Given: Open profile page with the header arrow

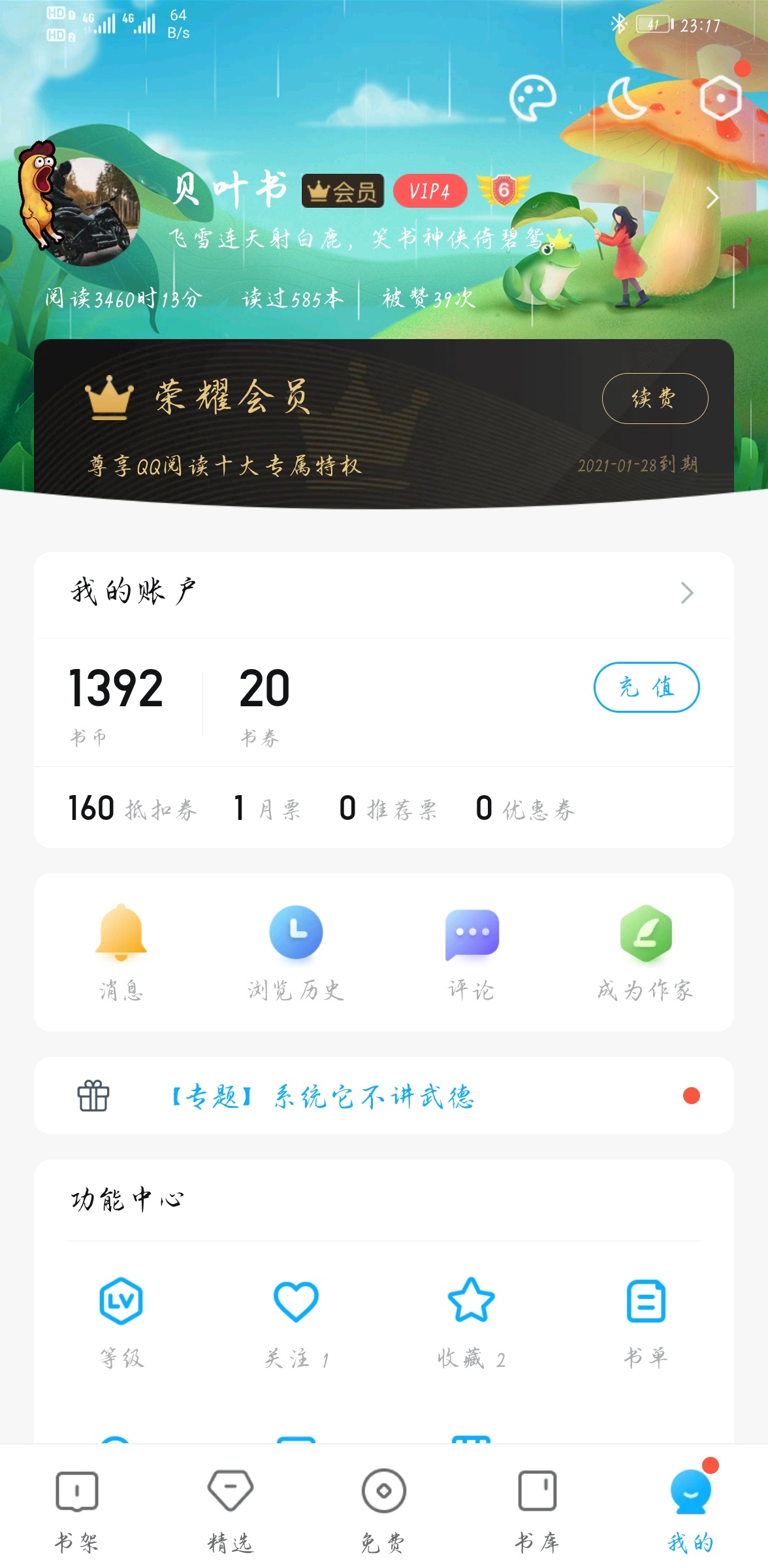Looking at the screenshot, I should [x=712, y=197].
